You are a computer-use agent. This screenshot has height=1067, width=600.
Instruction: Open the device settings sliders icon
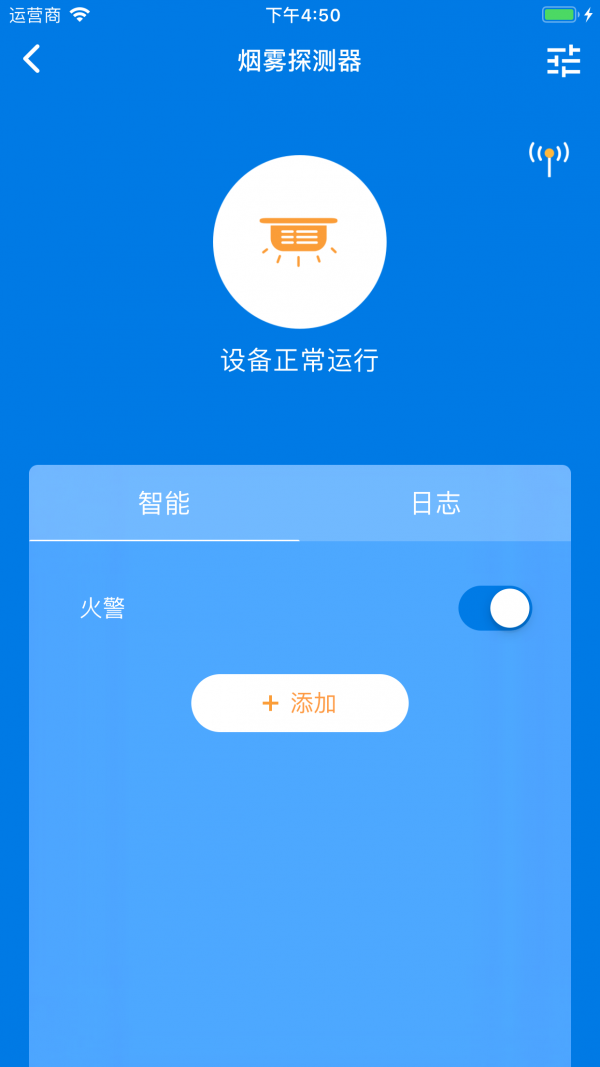tap(563, 61)
